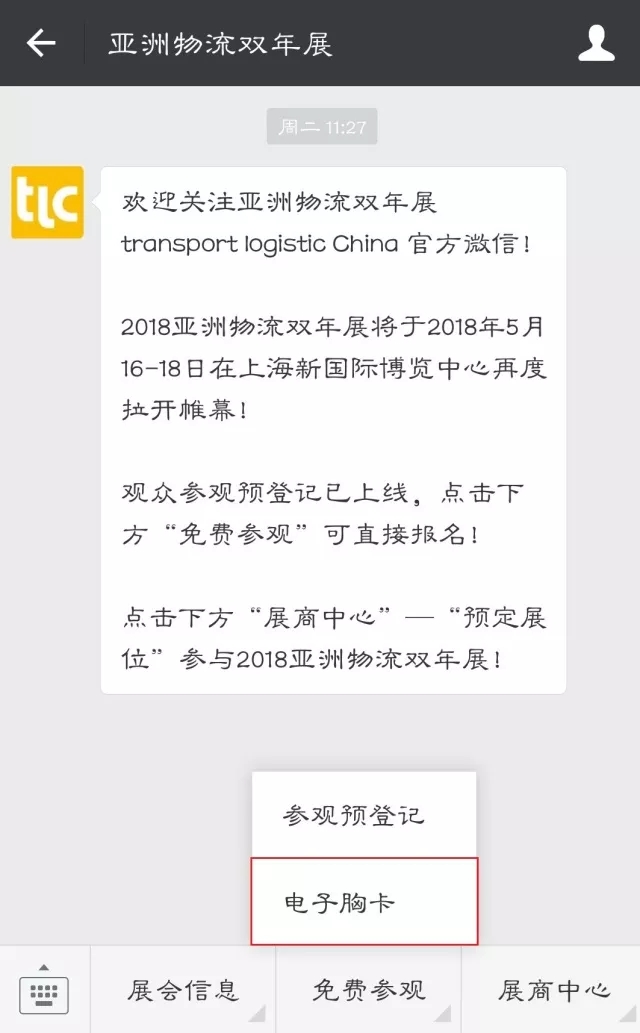
Task: Tap the tlc account avatar
Action: click(47, 203)
